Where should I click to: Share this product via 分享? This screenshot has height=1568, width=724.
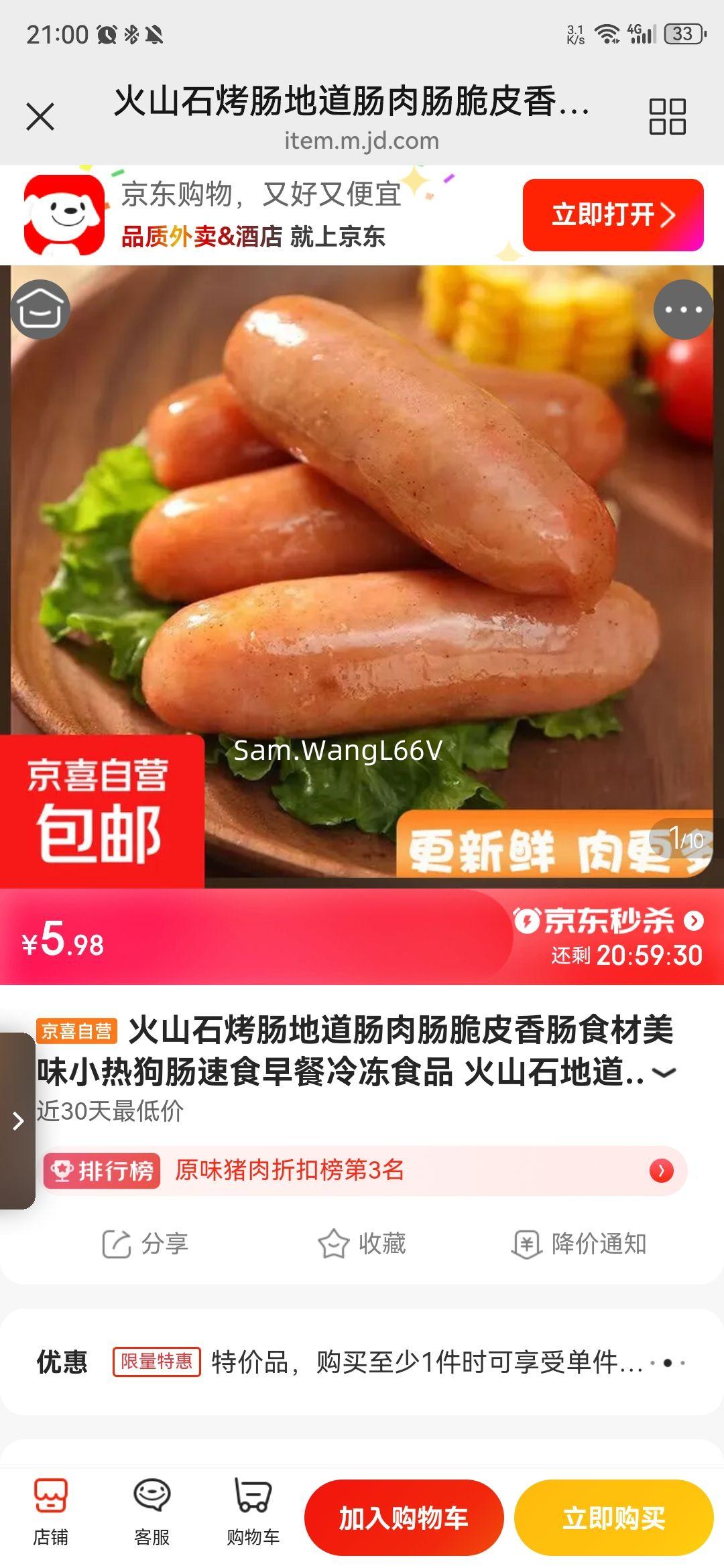145,1244
